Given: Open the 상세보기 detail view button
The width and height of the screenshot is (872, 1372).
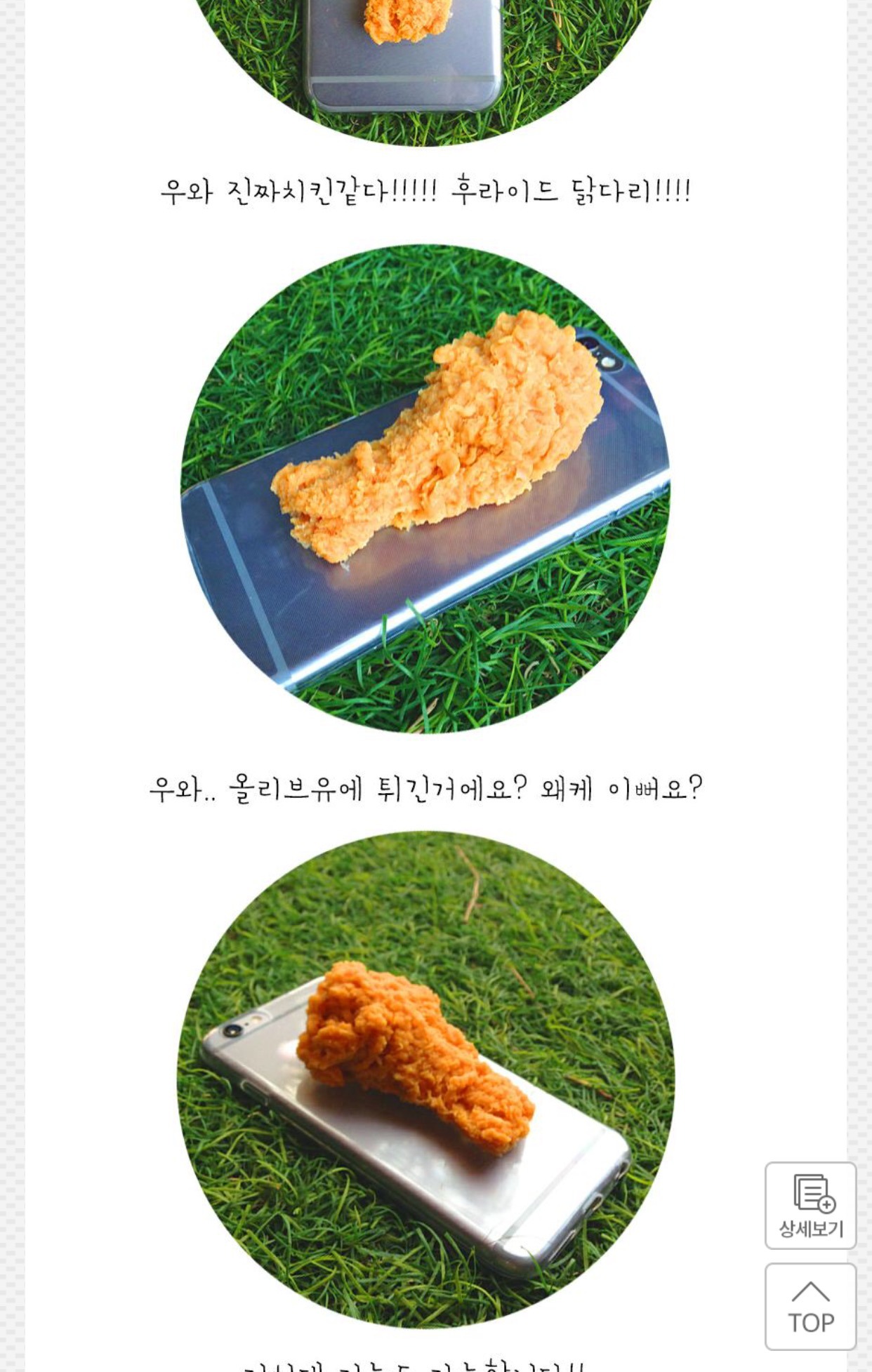Looking at the screenshot, I should pyautogui.click(x=810, y=1205).
